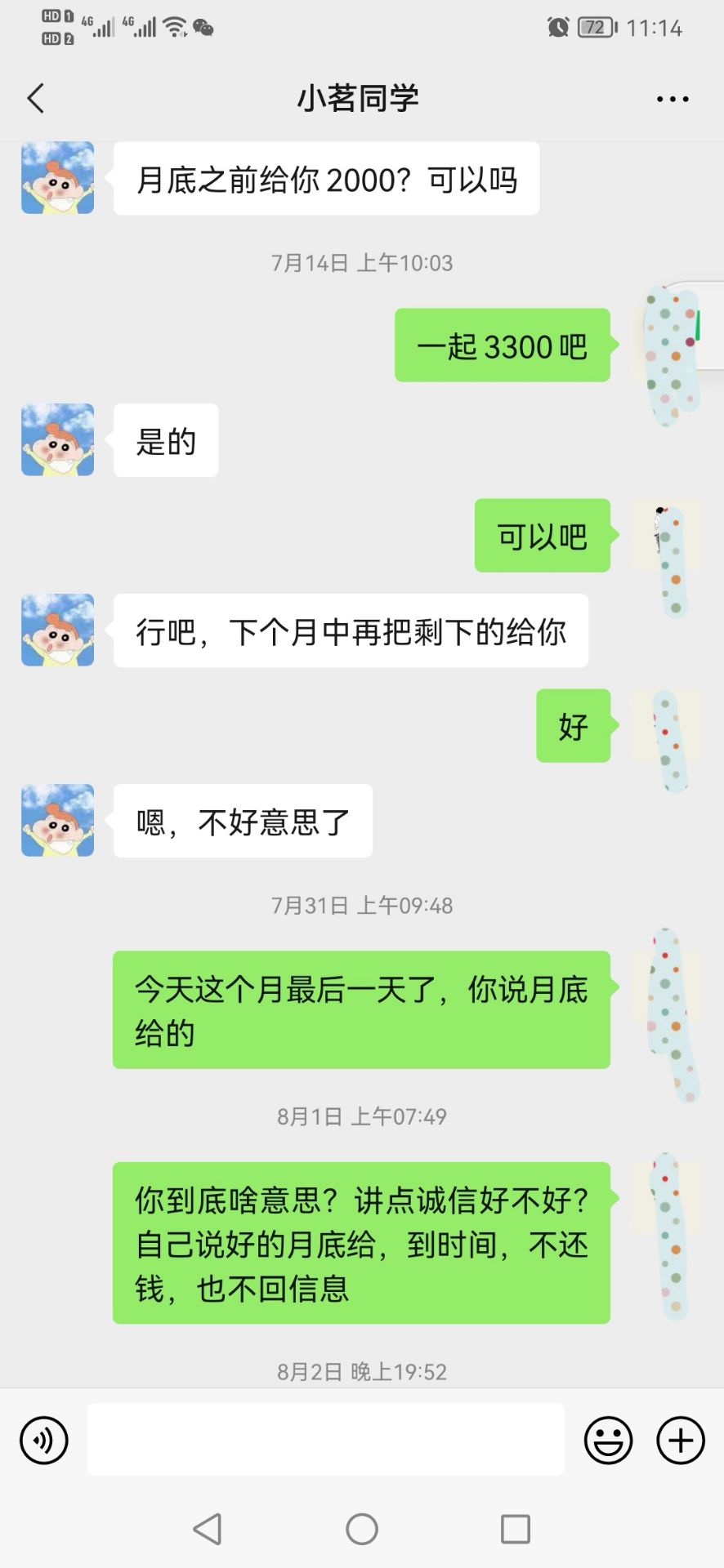
Task: Open 小茗同学's avatar beside '是的'
Action: tap(57, 440)
